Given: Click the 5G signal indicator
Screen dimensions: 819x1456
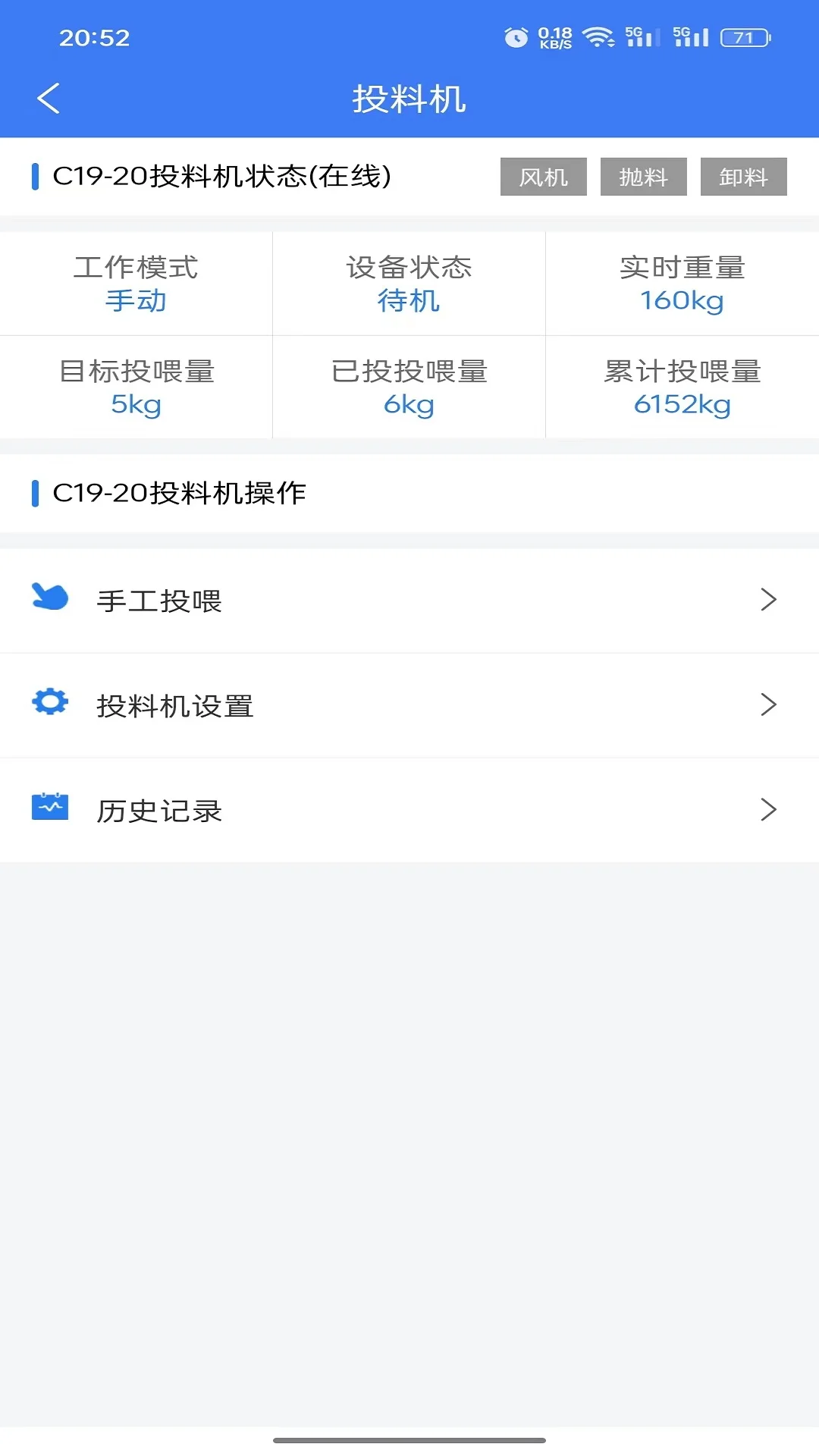Looking at the screenshot, I should 642,34.
